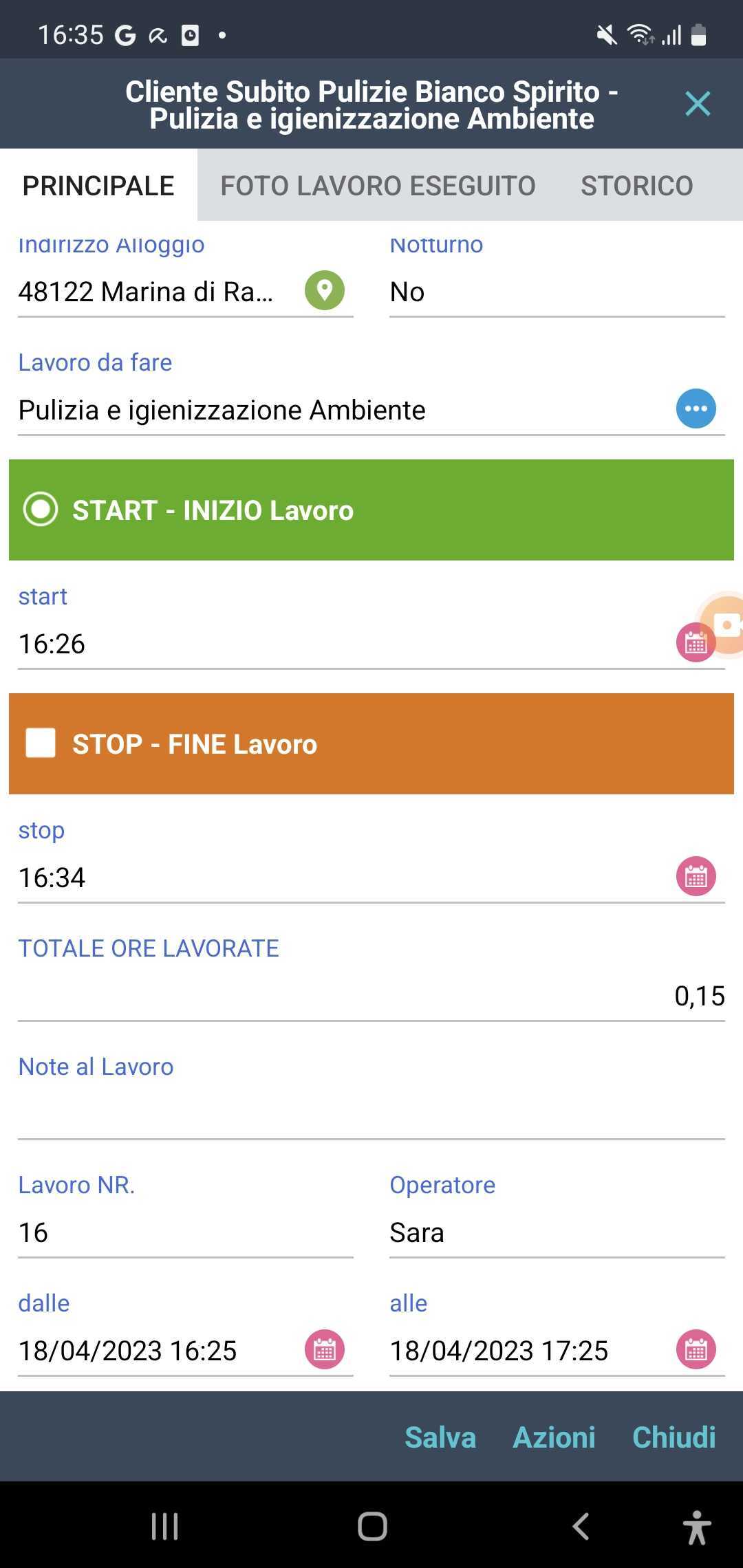Edit the Notturno field
The height and width of the screenshot is (1568, 743).
click(x=556, y=292)
